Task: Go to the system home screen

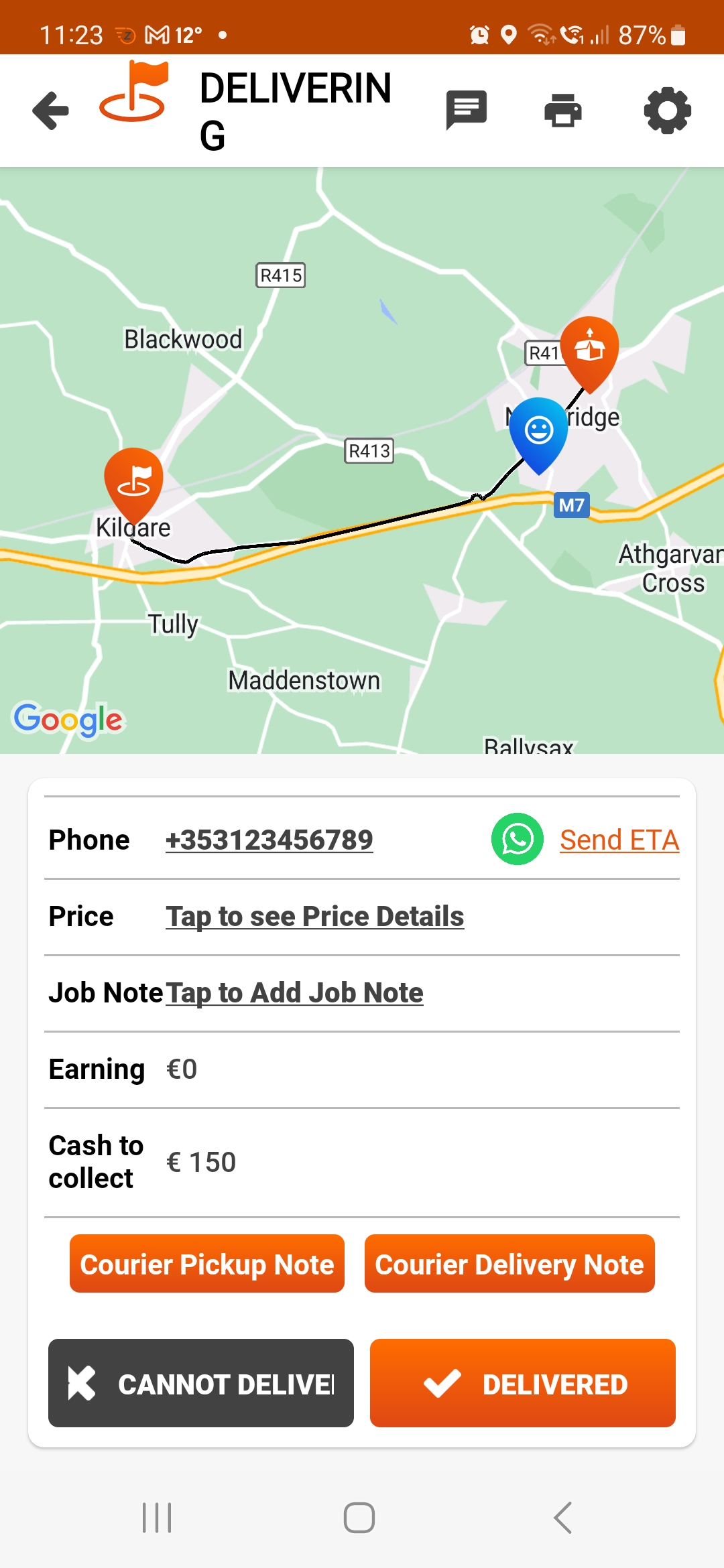Action: (359, 1518)
